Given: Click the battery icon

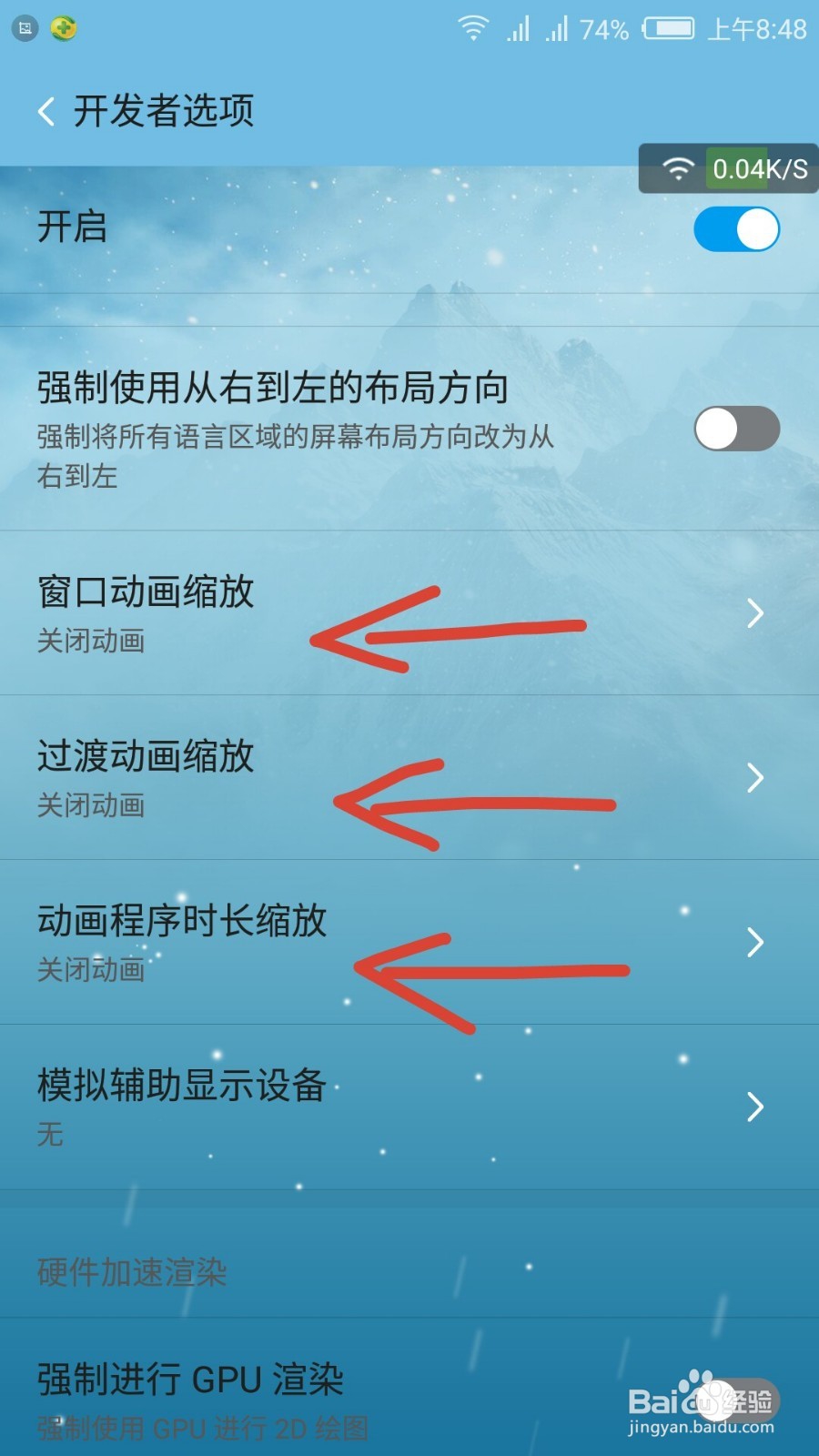Looking at the screenshot, I should (667, 28).
